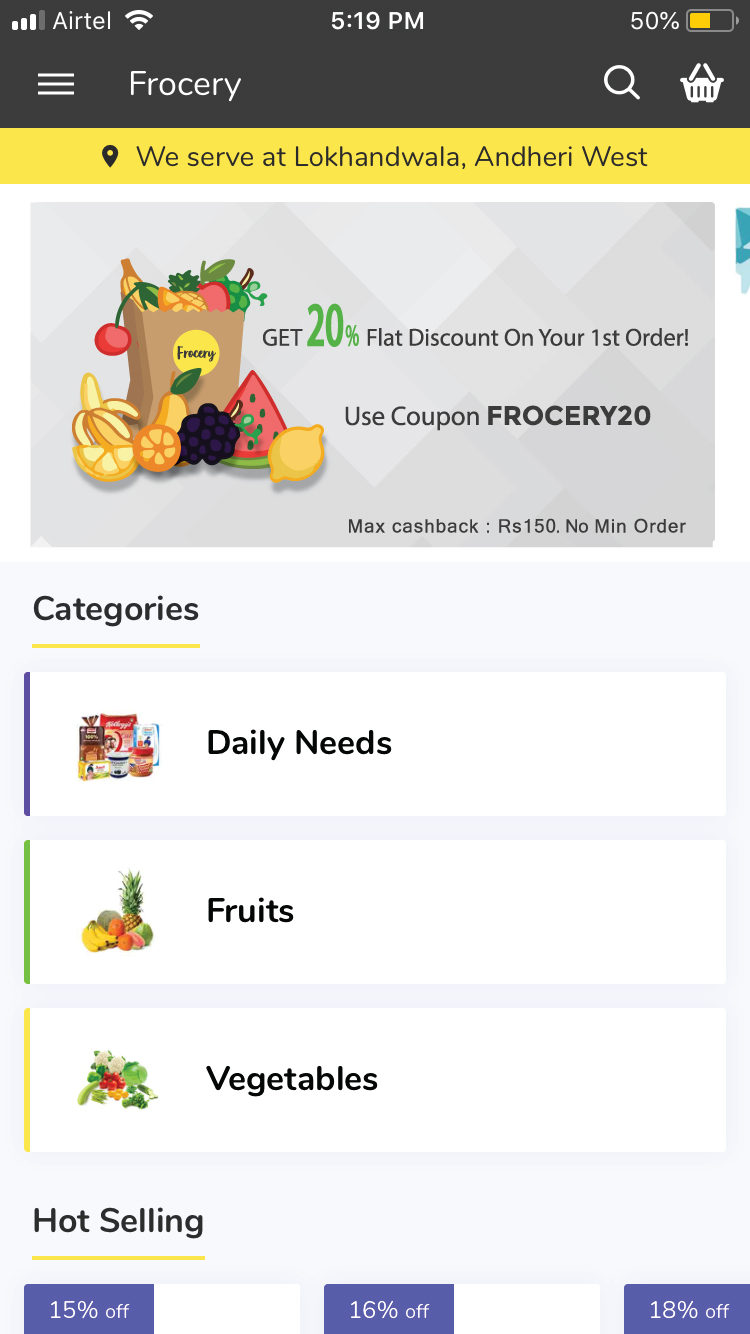Viewport: 750px width, 1334px height.
Task: Open the hot selling item with 15% off
Action: pyautogui.click(x=162, y=1309)
